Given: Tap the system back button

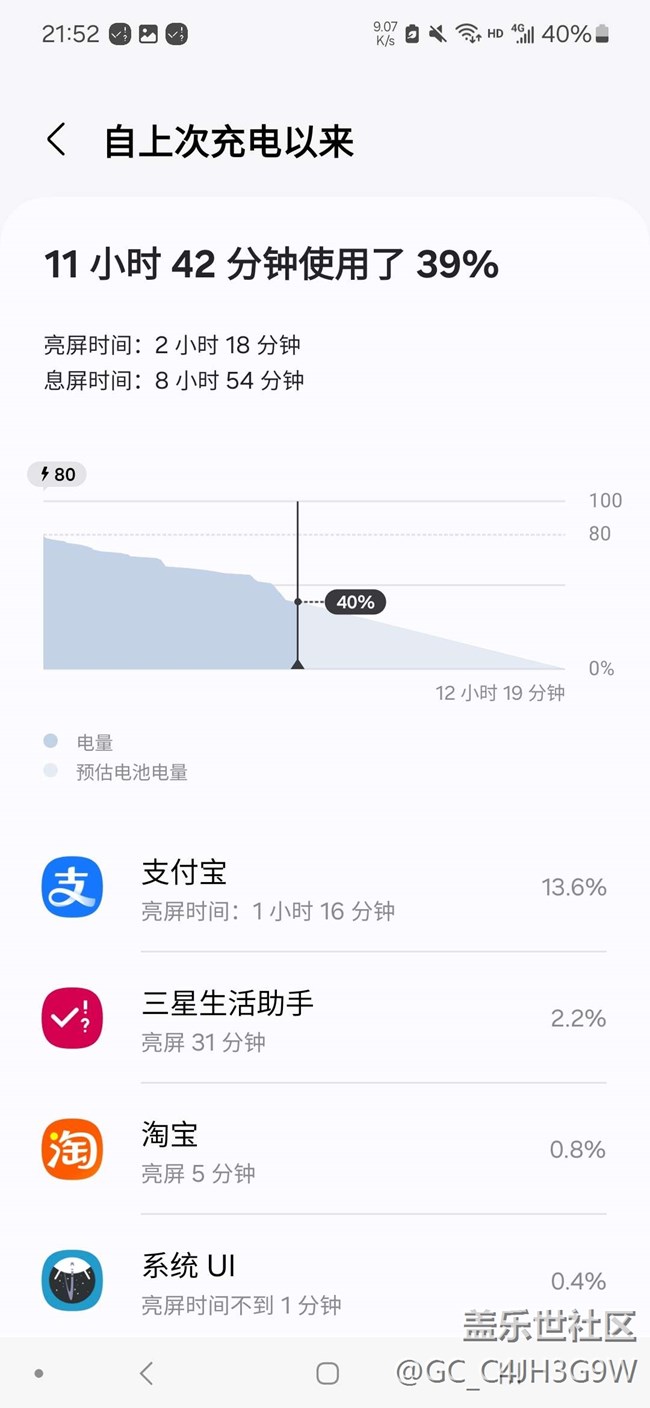Looking at the screenshot, I should (x=146, y=1373).
